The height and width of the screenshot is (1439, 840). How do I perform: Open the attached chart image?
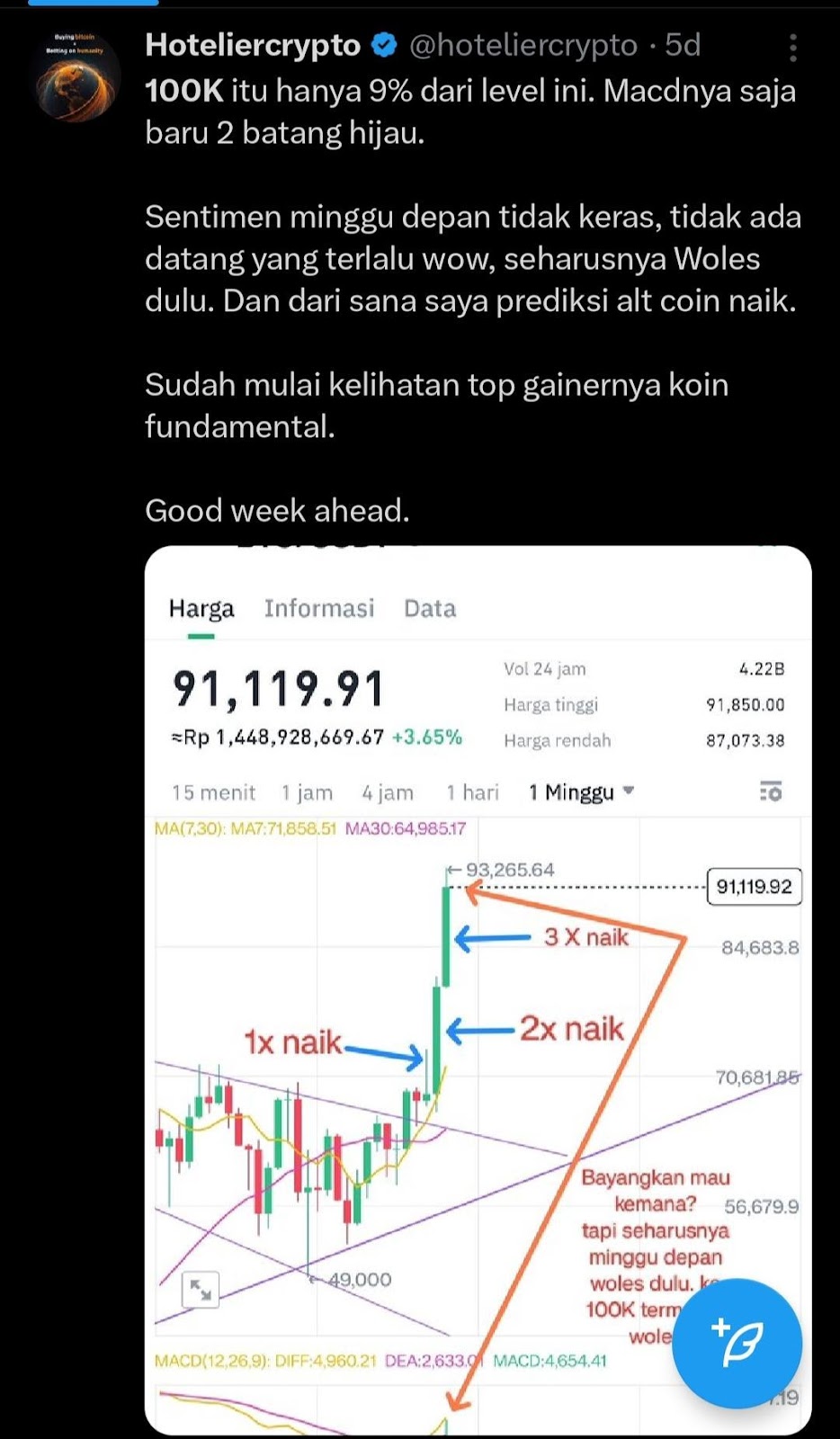click(478, 989)
